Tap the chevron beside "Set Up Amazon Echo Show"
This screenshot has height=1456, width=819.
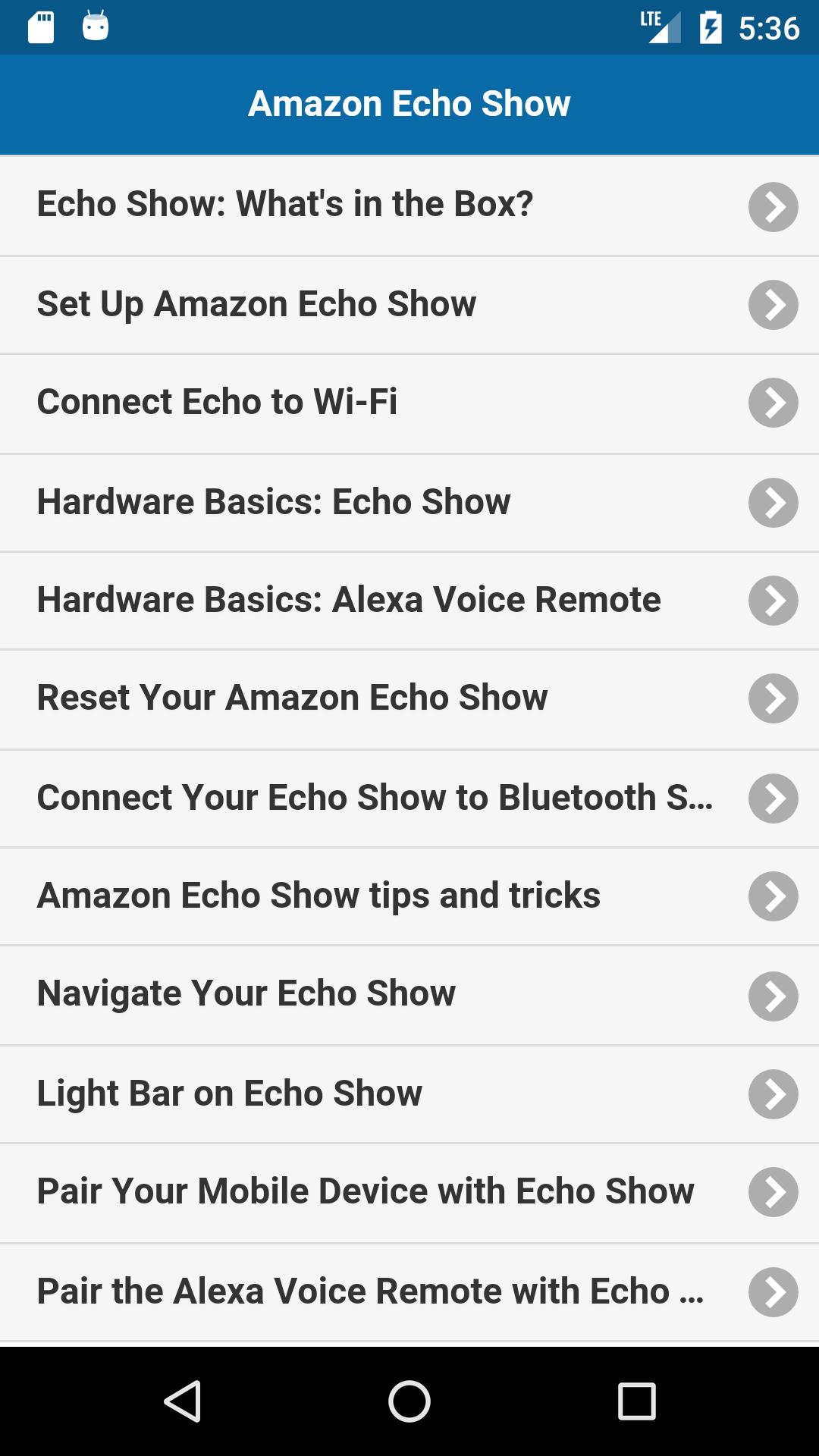click(773, 305)
